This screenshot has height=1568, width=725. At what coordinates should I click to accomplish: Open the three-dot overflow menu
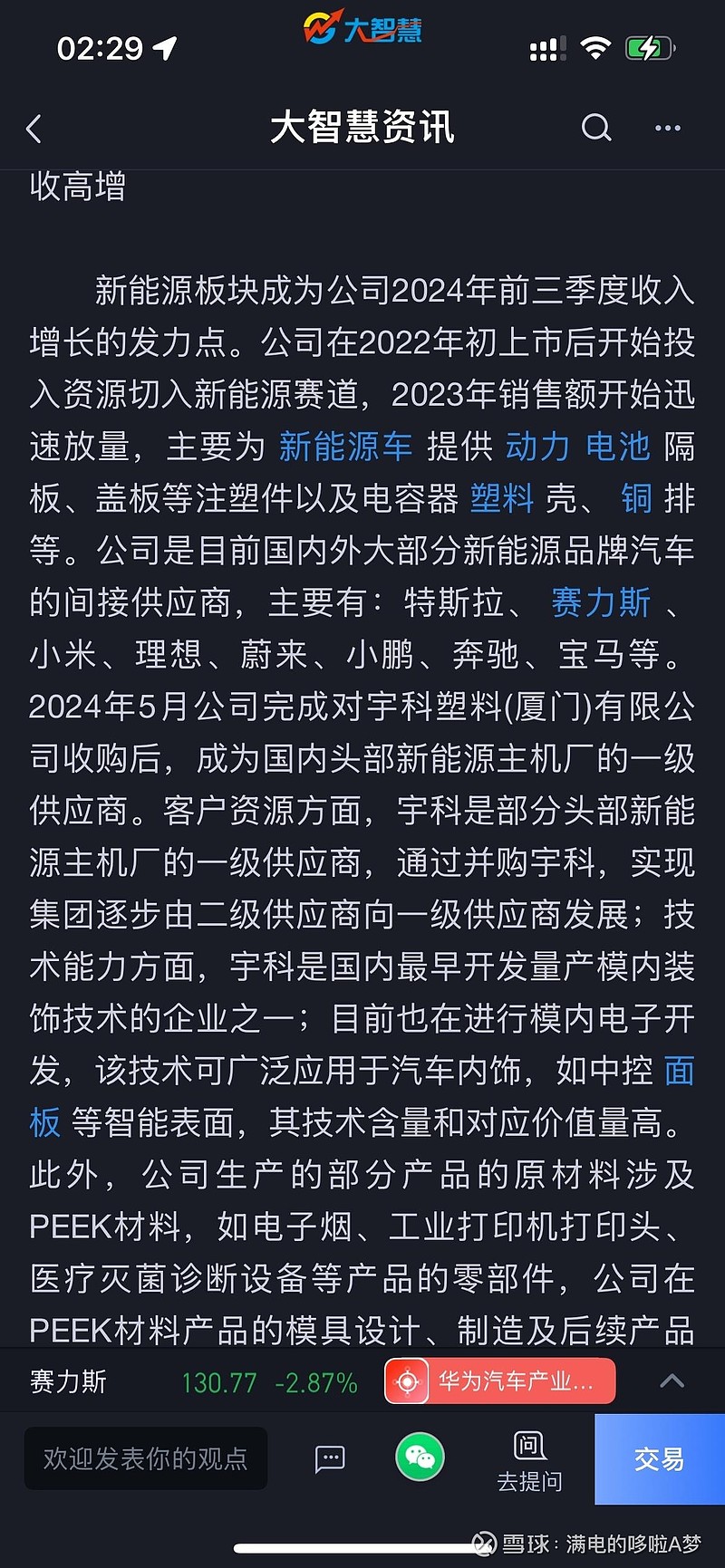pos(668,128)
